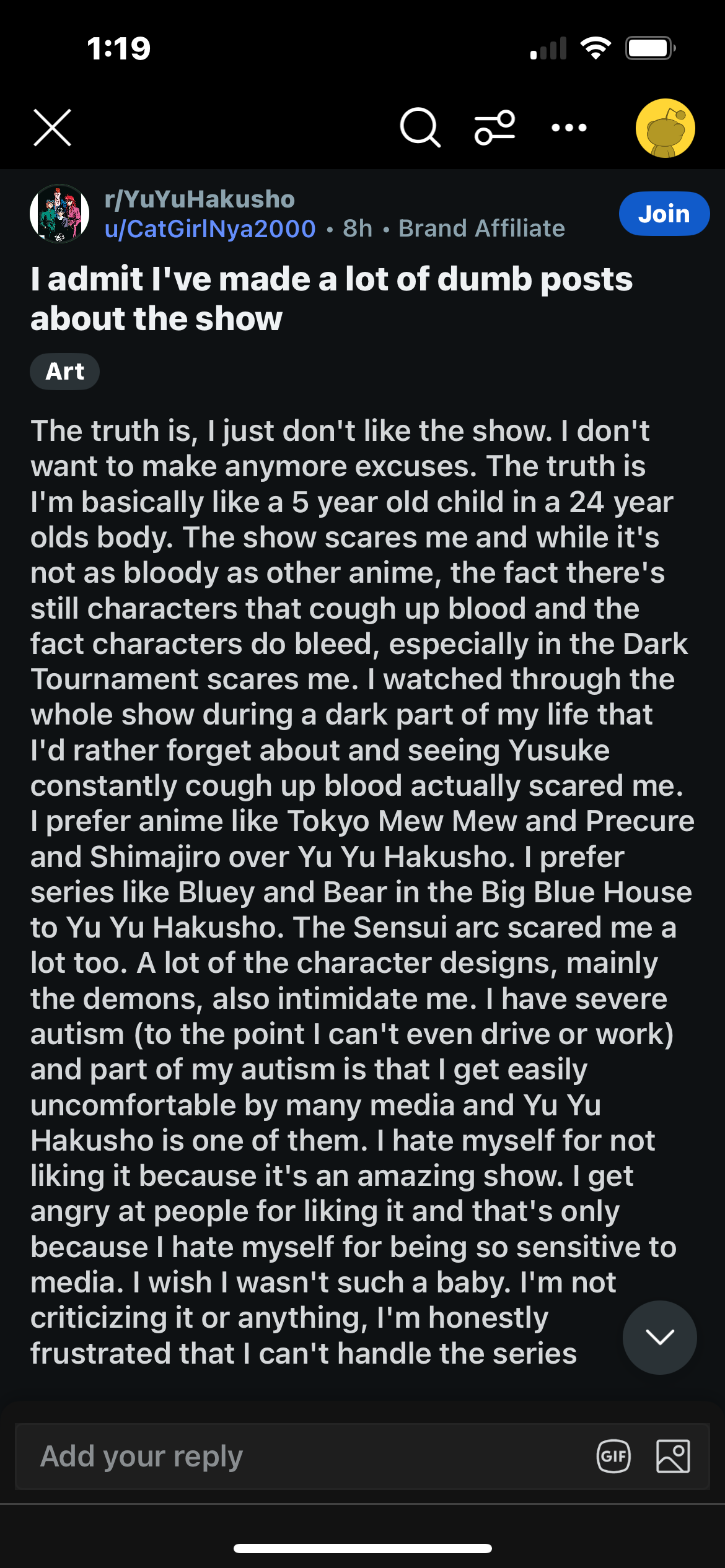Viewport: 725px width, 1568px height.
Task: Open u/CatGirlNya2000's profile
Action: (210, 229)
